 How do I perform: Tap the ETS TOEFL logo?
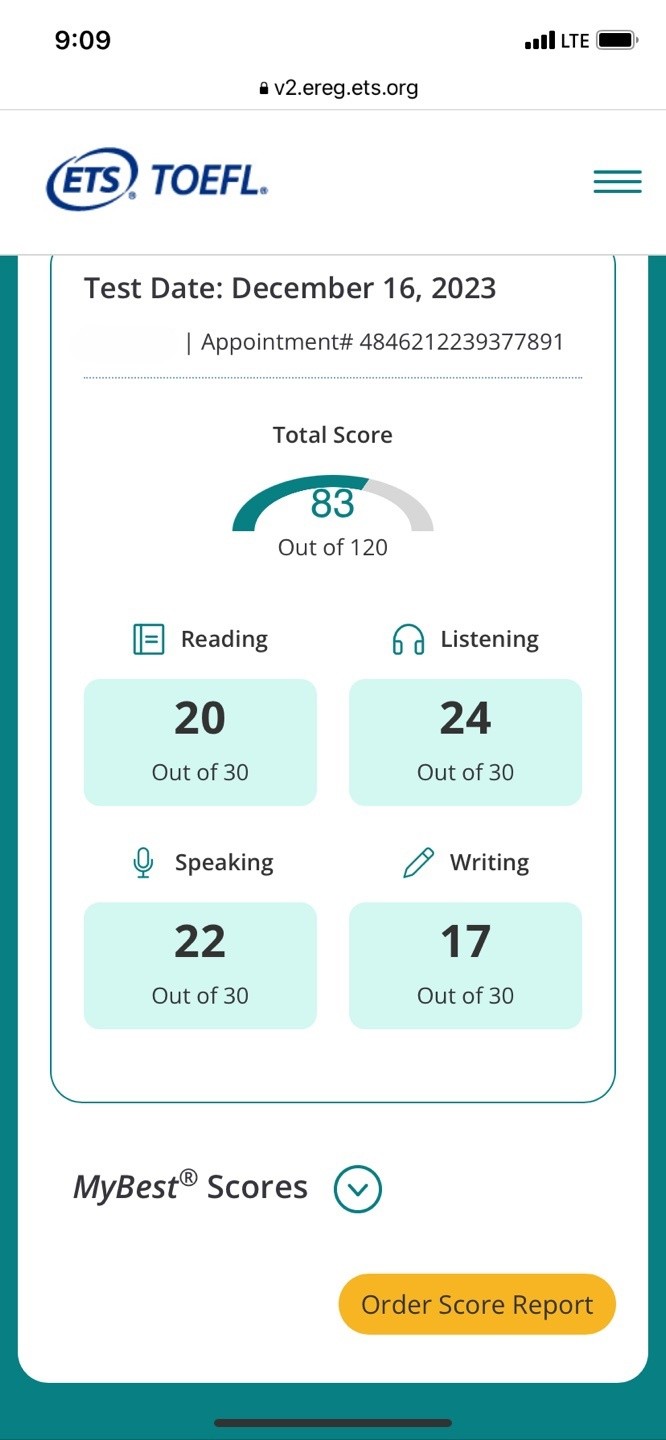[157, 181]
